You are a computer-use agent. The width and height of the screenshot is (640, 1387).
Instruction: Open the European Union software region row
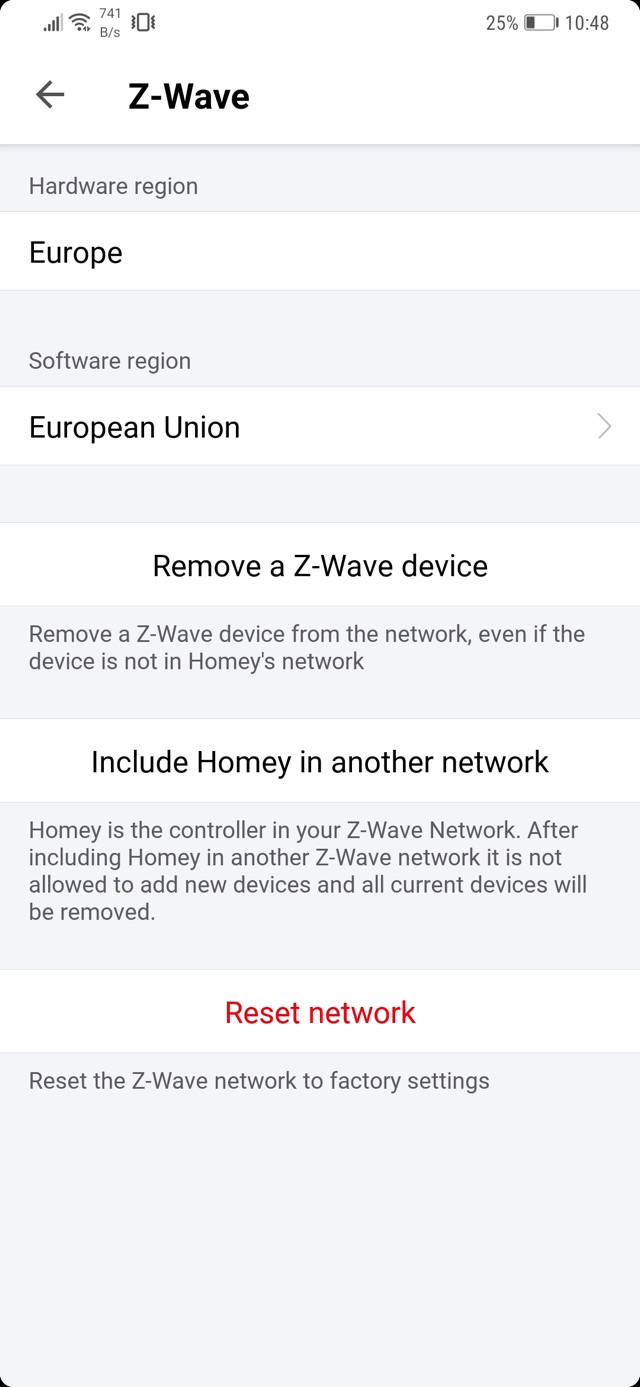pos(320,427)
